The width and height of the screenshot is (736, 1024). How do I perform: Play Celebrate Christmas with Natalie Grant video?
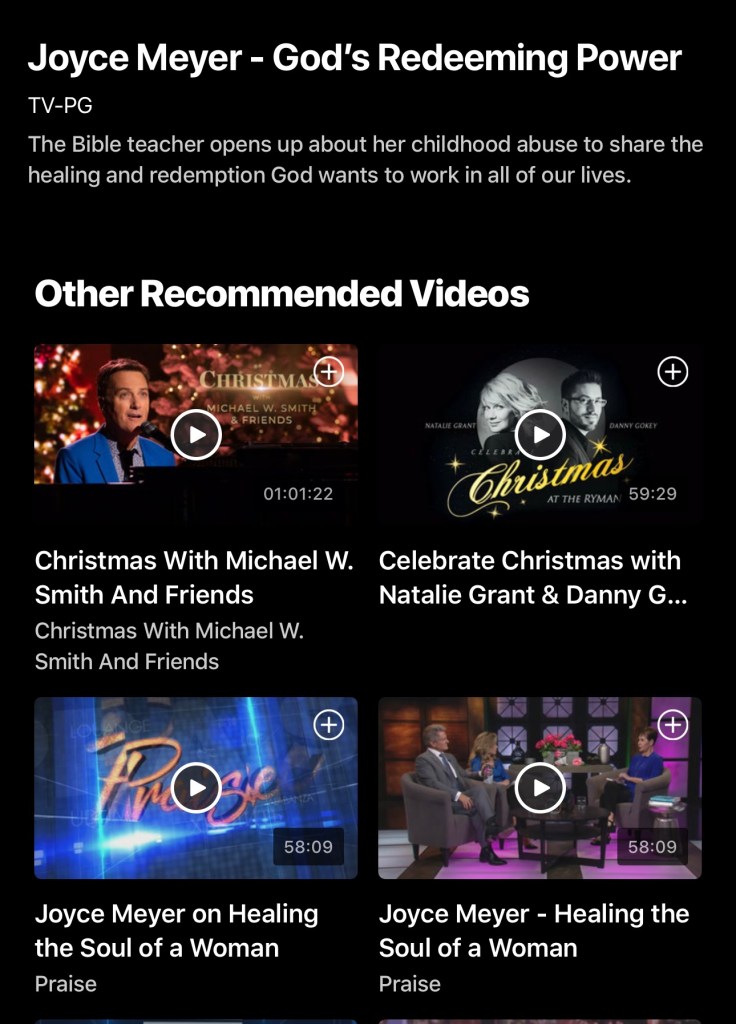point(540,434)
